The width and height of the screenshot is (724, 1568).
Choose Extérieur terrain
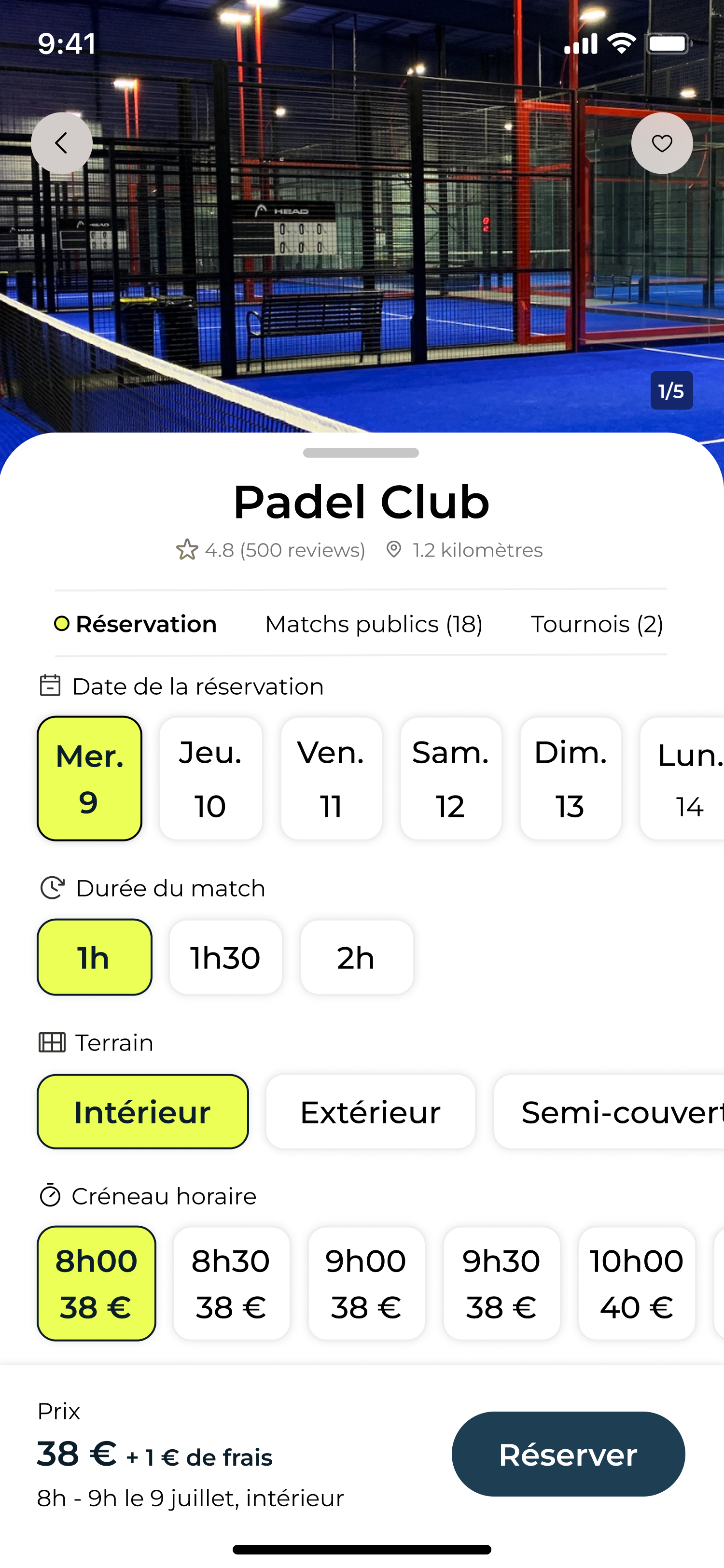[371, 1111]
